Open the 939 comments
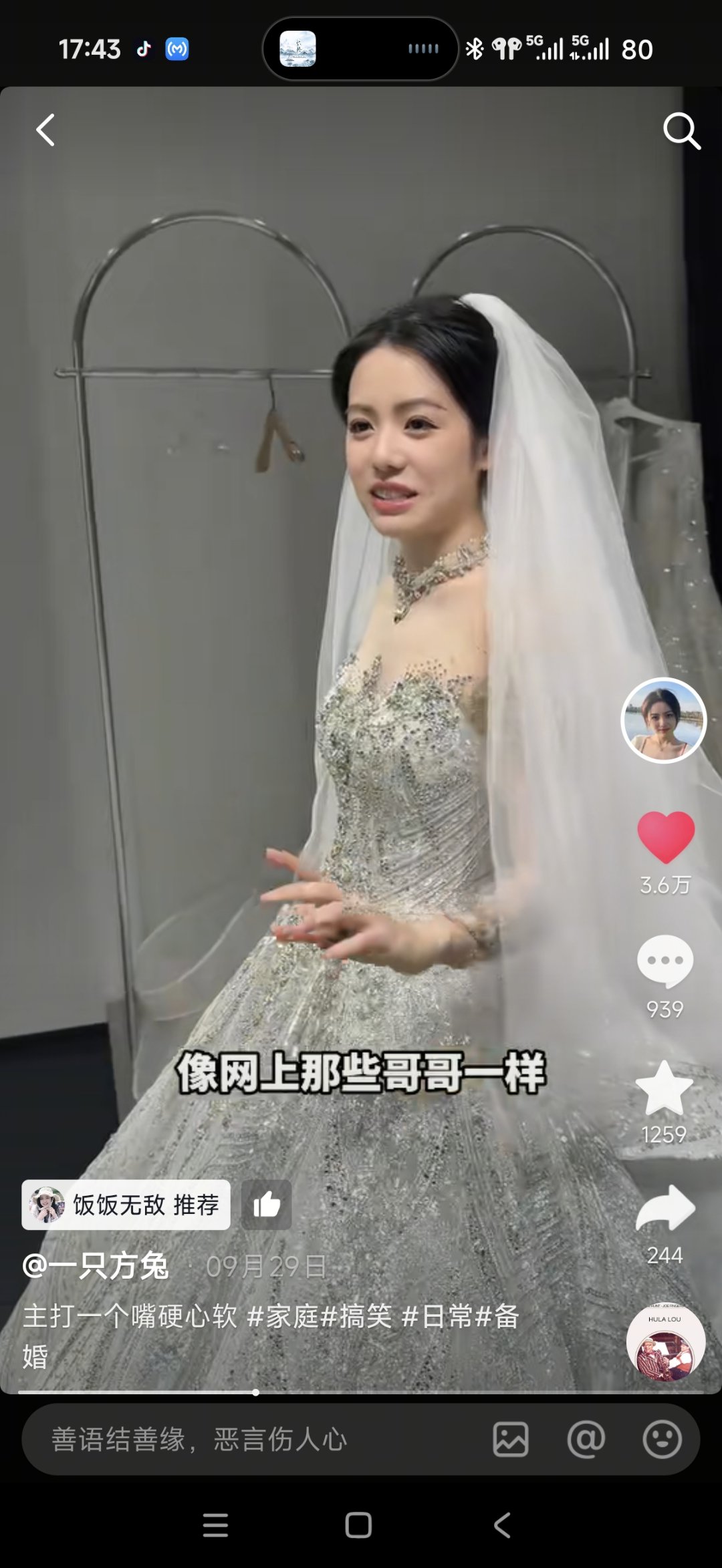 [665, 961]
